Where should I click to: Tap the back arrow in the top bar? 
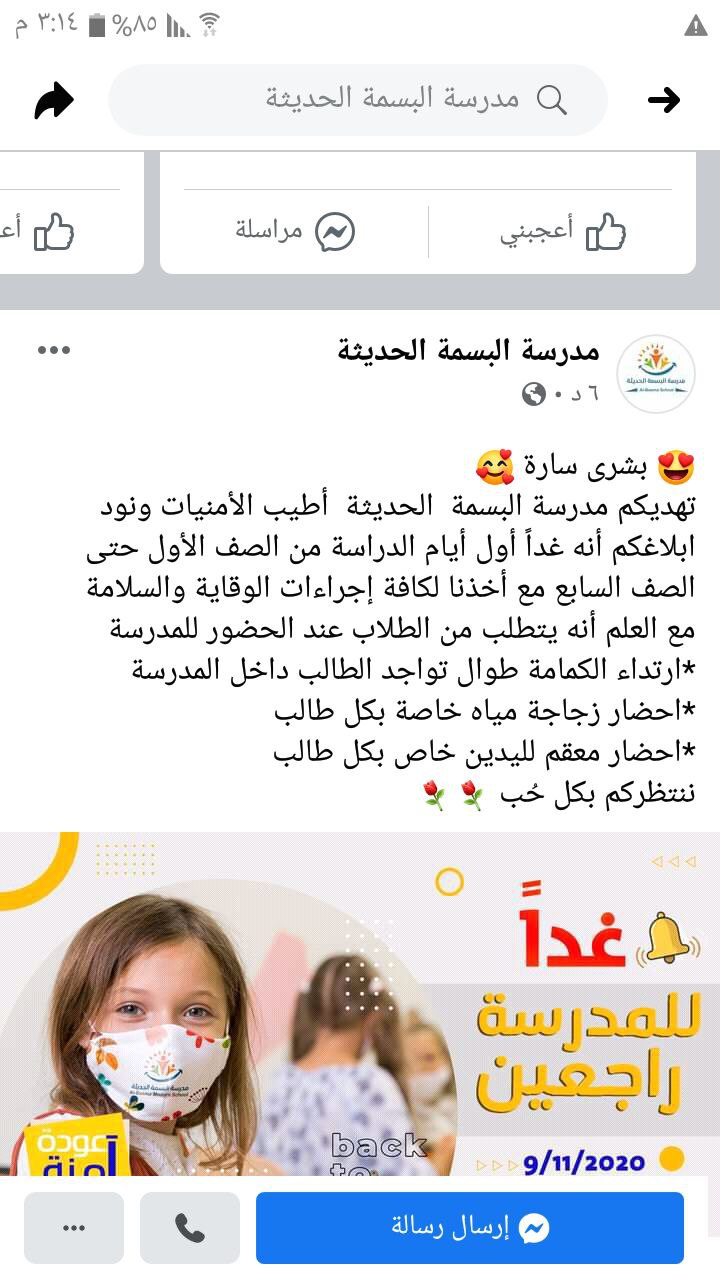[663, 99]
